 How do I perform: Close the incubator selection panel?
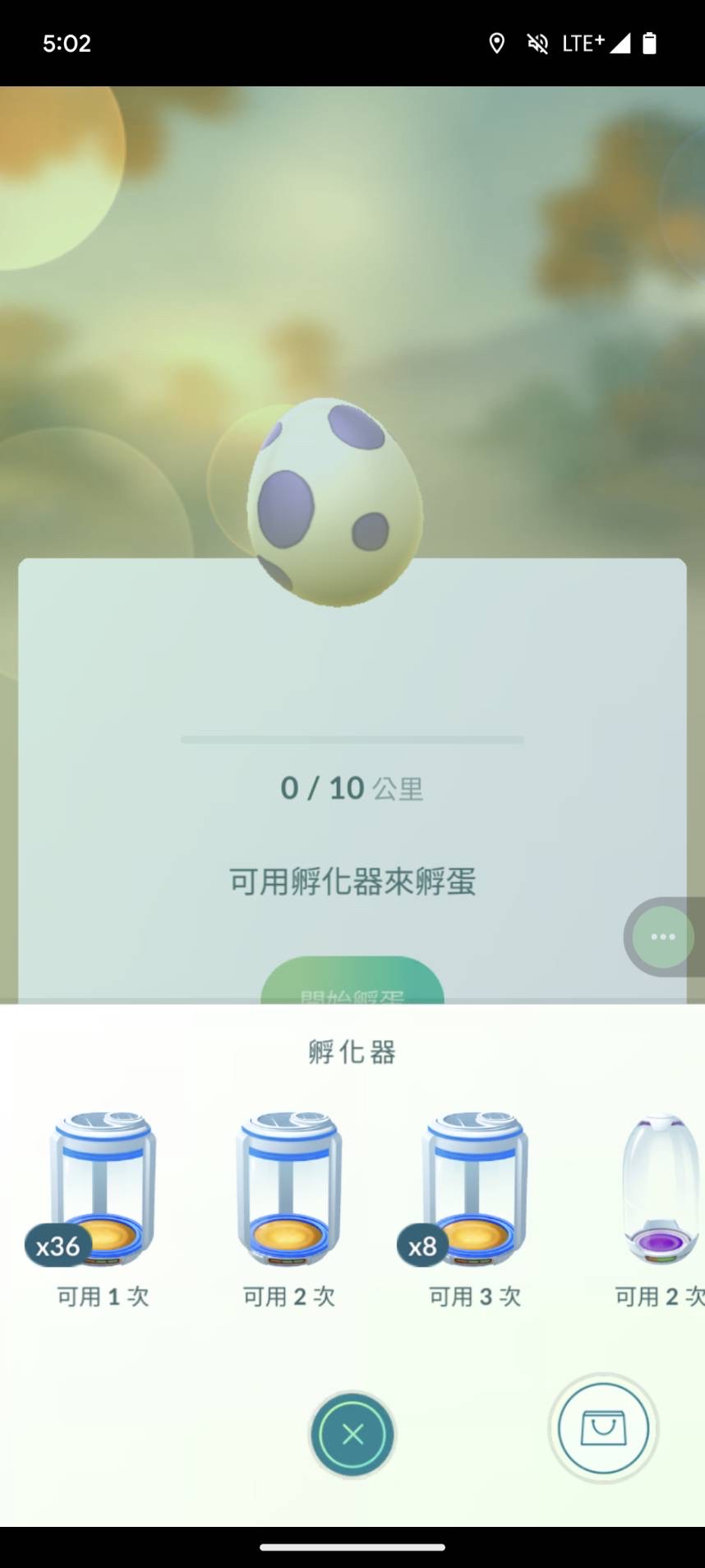tap(352, 1434)
